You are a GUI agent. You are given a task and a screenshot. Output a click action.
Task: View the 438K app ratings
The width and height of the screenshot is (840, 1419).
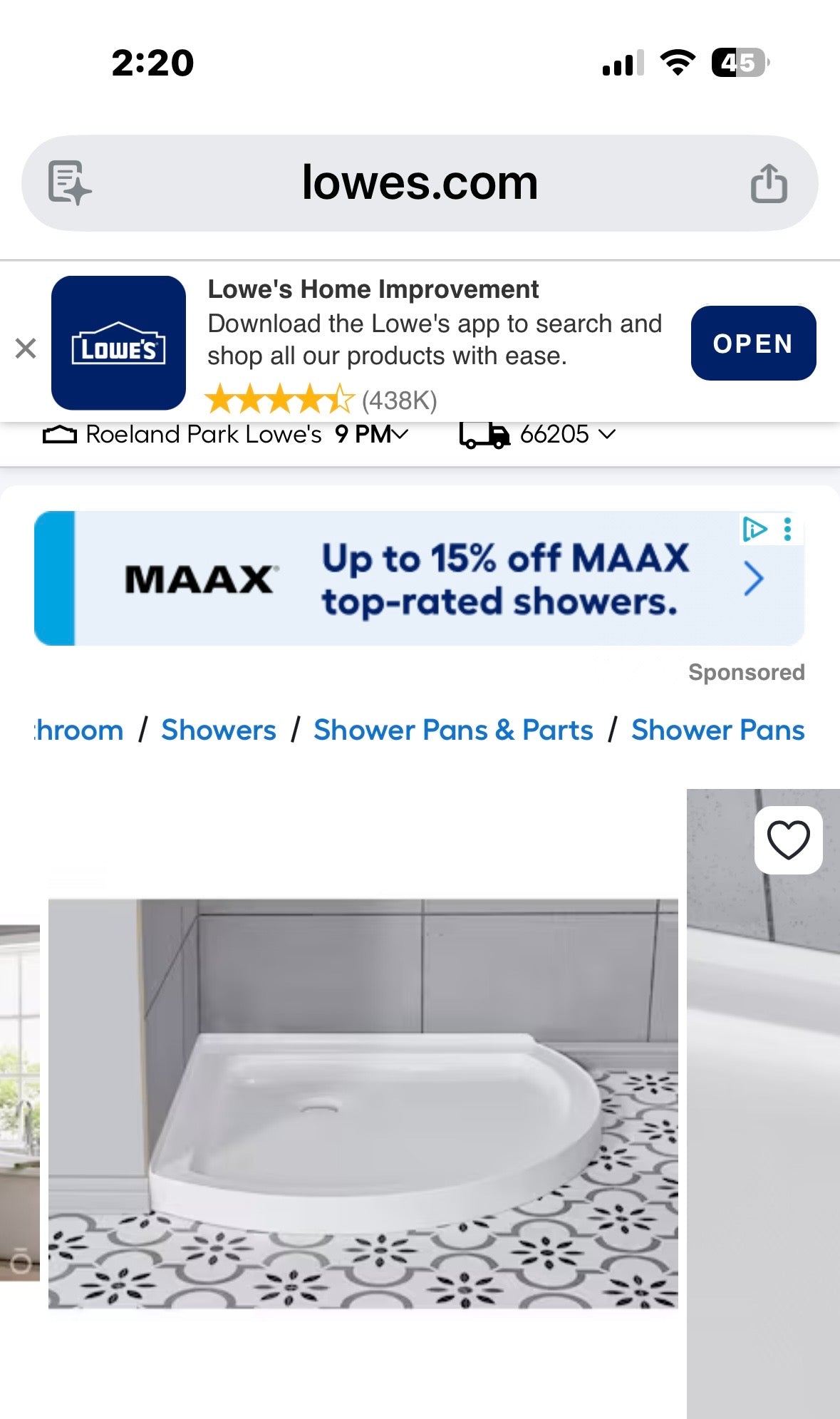click(400, 401)
